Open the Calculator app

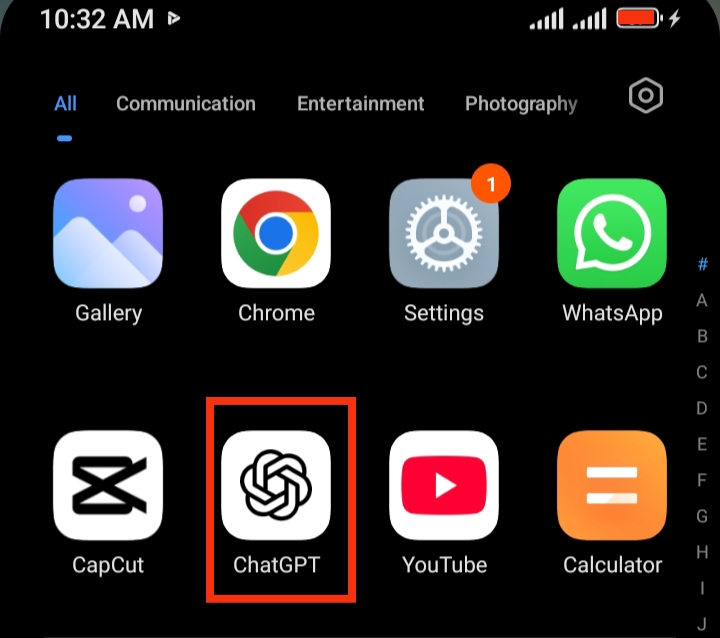click(612, 485)
